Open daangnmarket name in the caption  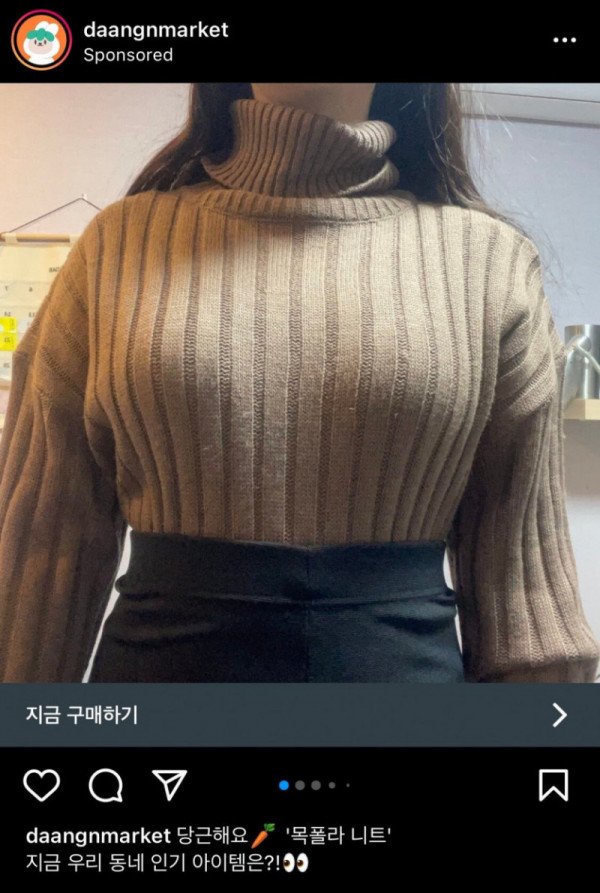point(98,835)
